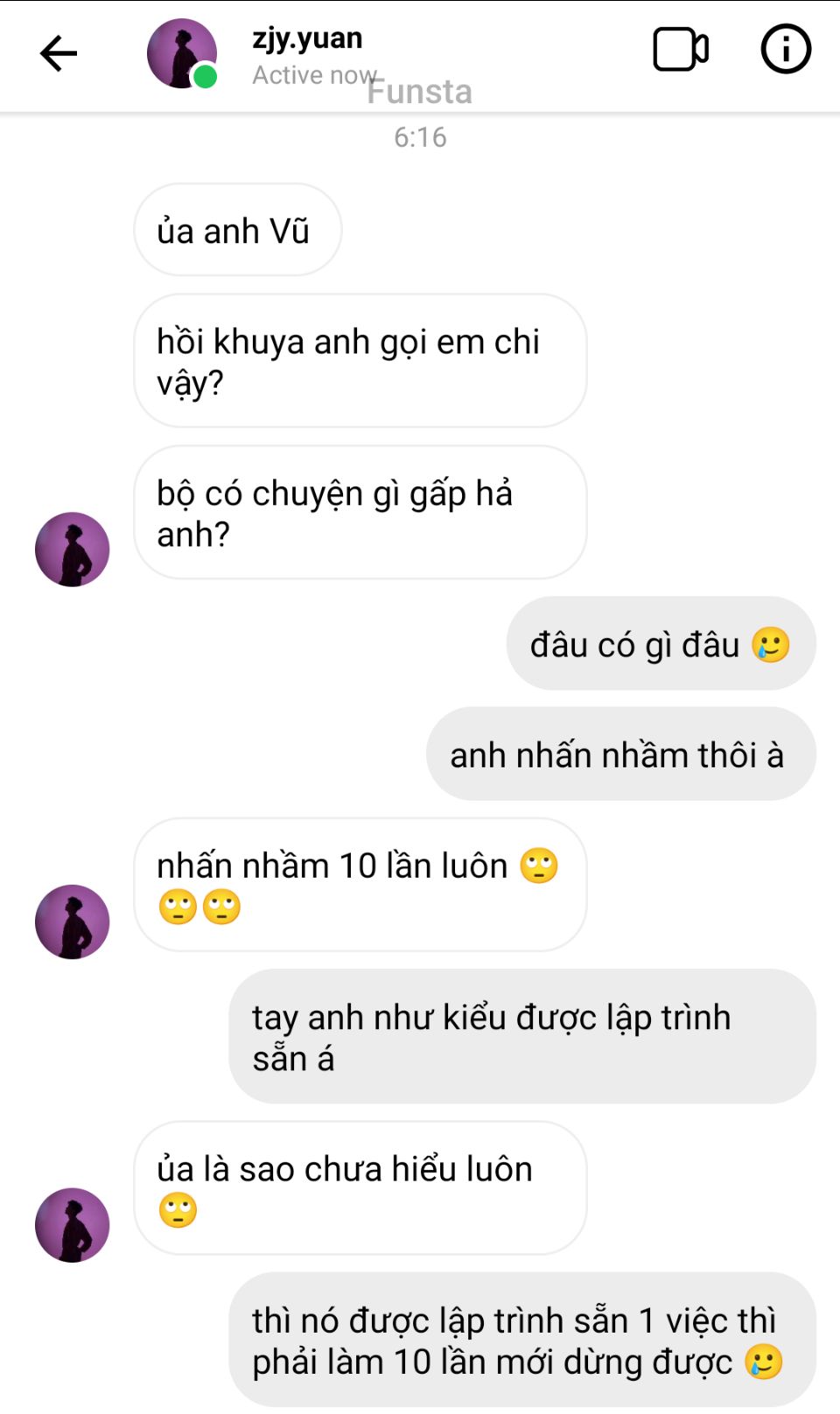
Task: Go back to the inbox list
Action: (x=59, y=53)
